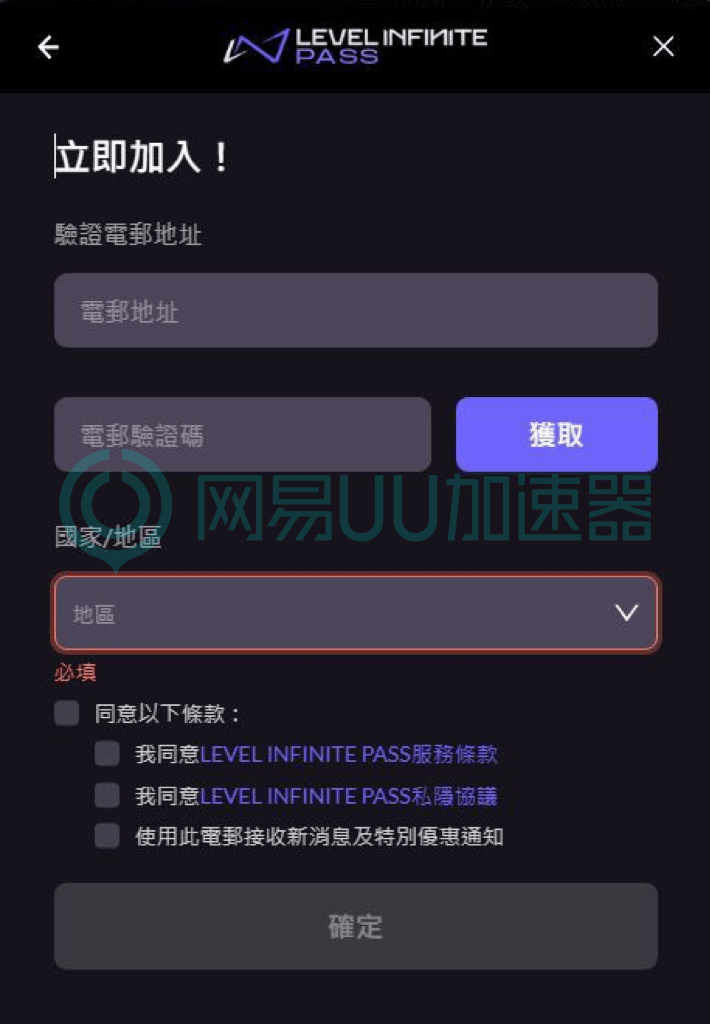Get a verification code with 獲取
Image resolution: width=710 pixels, height=1024 pixels.
[556, 435]
